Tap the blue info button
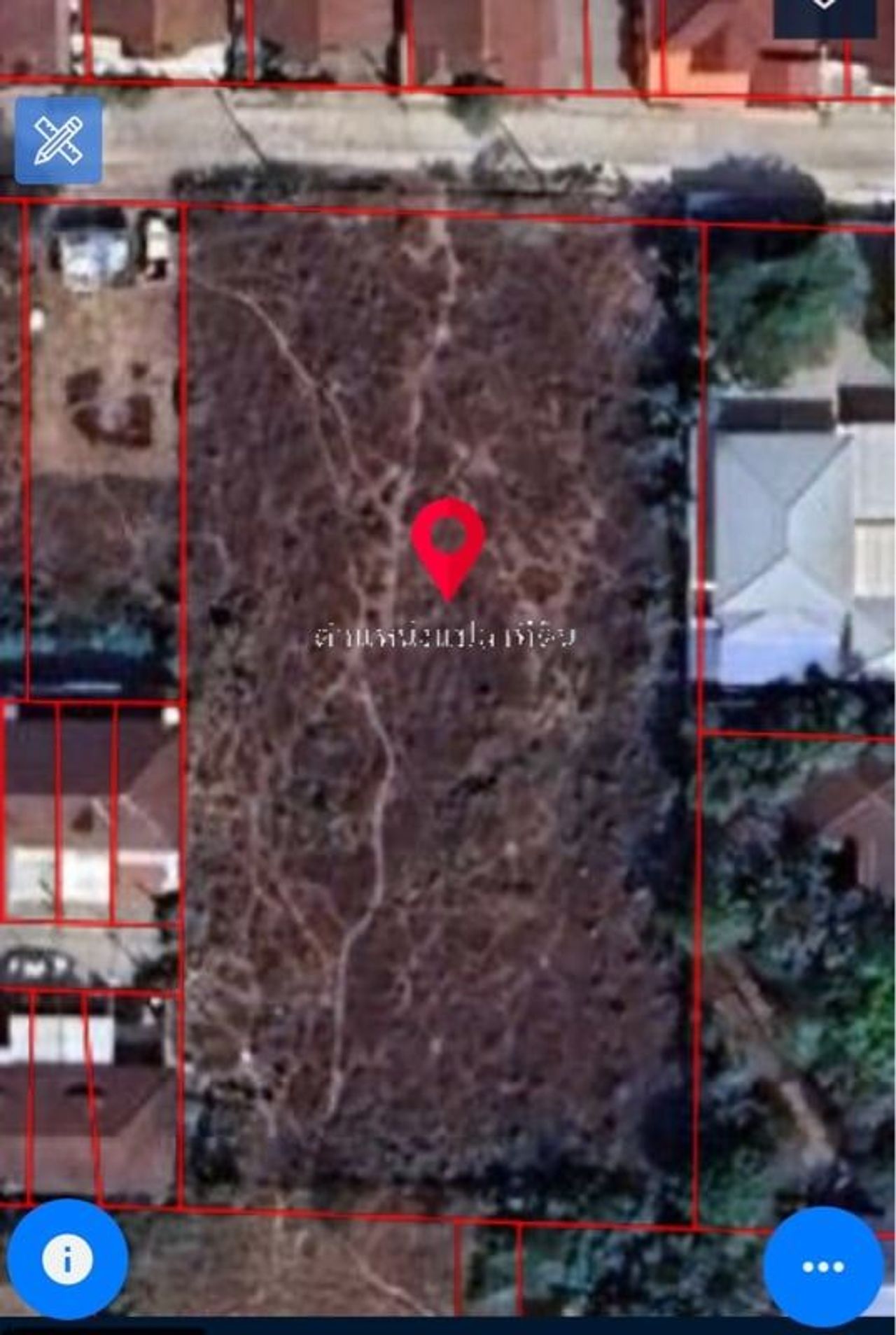896x1335 pixels. pos(67,1259)
